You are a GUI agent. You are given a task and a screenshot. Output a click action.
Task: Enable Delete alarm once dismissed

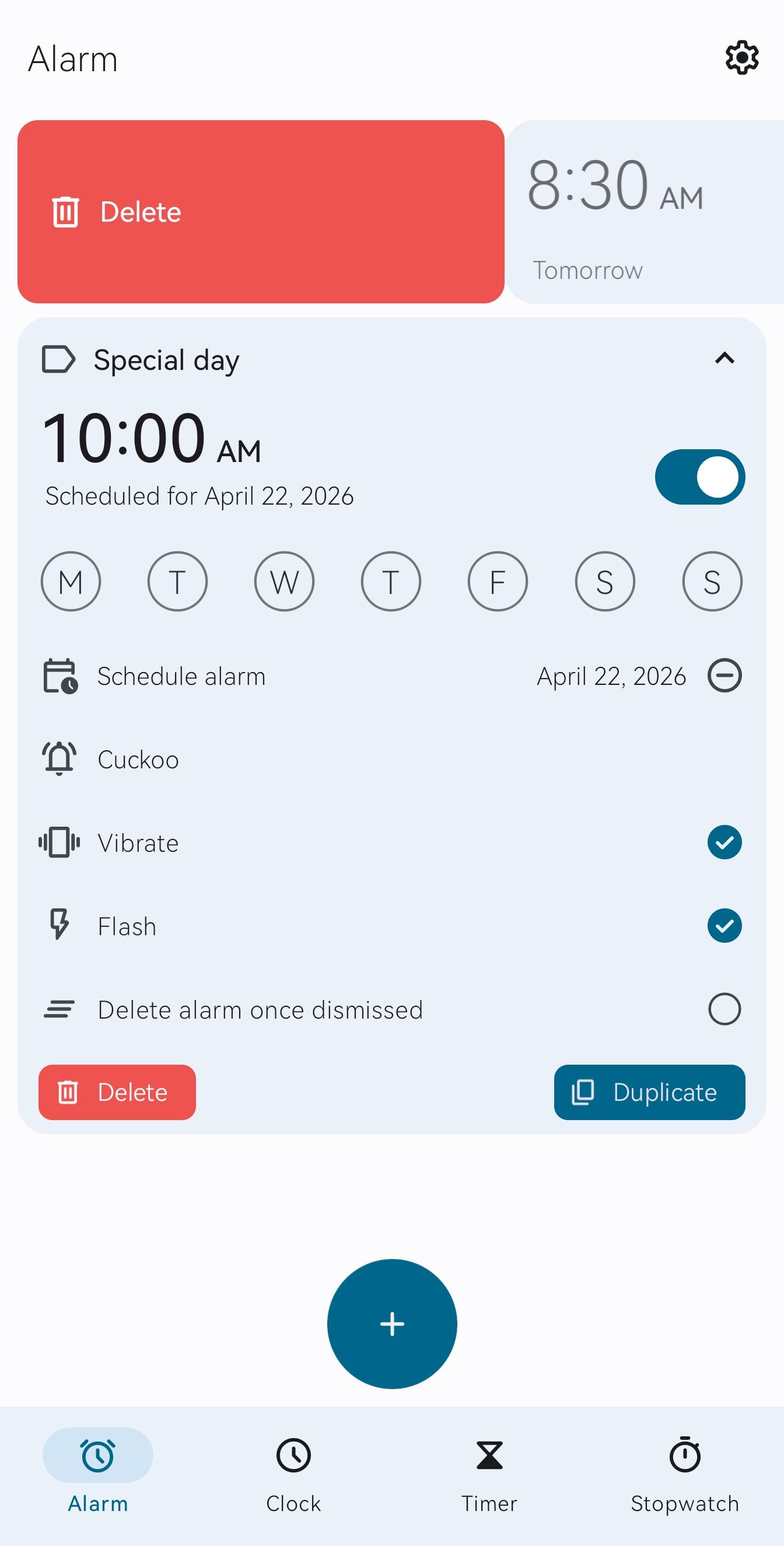pyautogui.click(x=724, y=1009)
